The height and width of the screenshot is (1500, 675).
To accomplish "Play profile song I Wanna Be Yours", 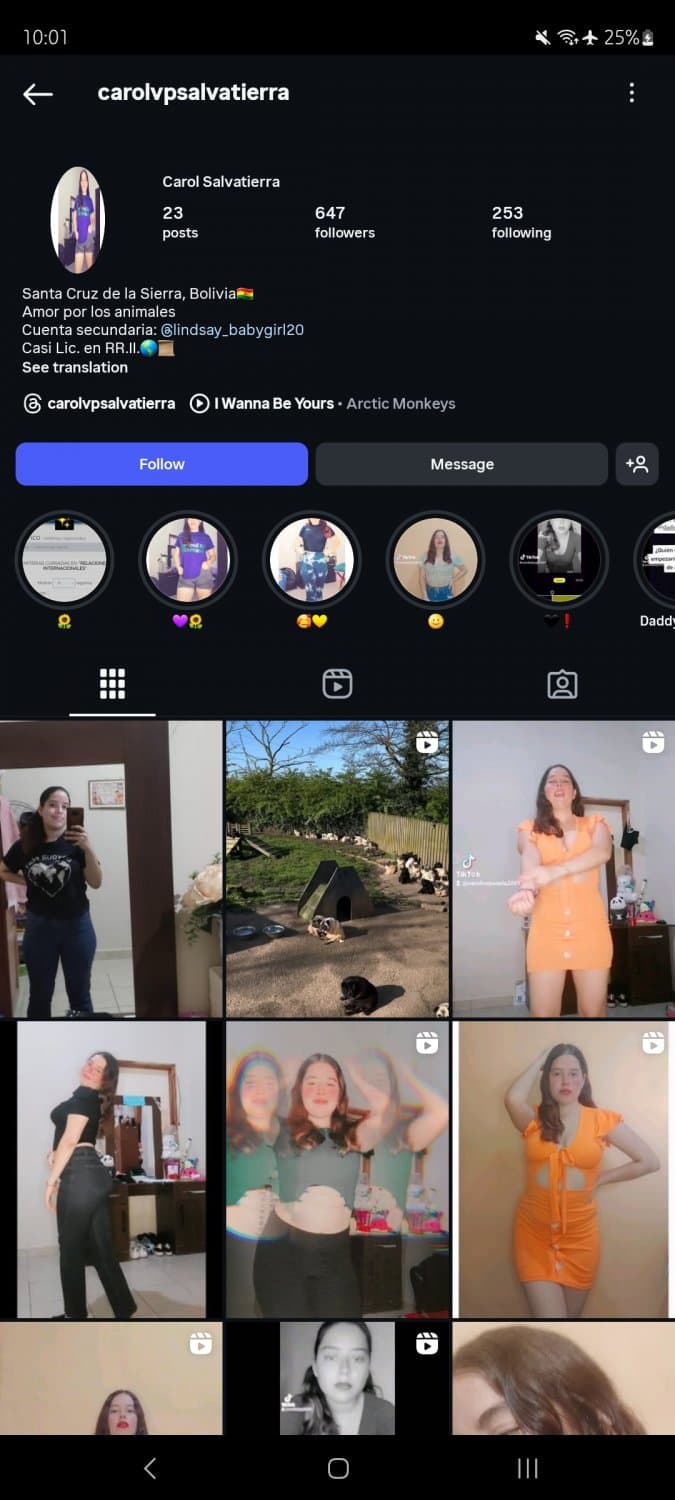I will tap(273, 403).
